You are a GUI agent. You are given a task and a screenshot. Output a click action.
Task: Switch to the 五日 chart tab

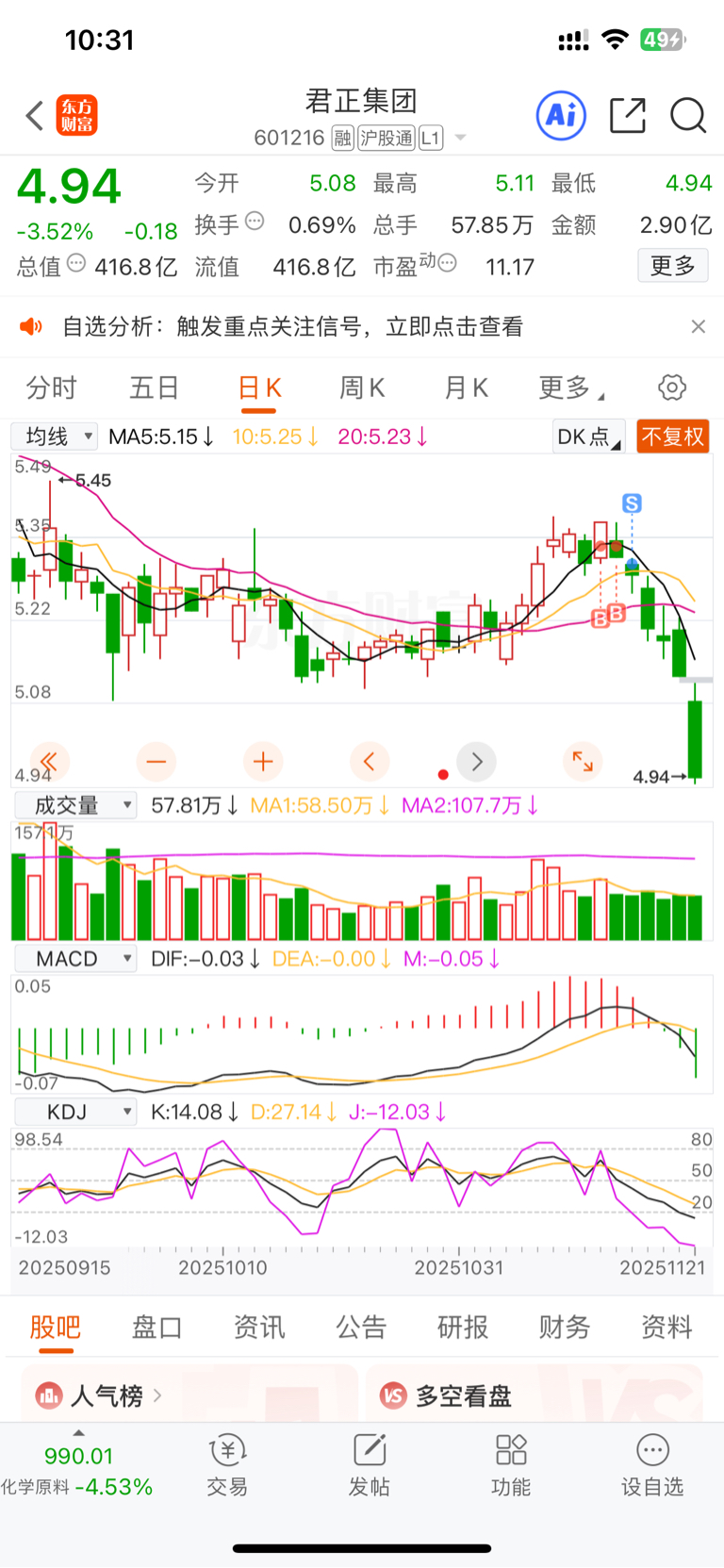[x=154, y=388]
